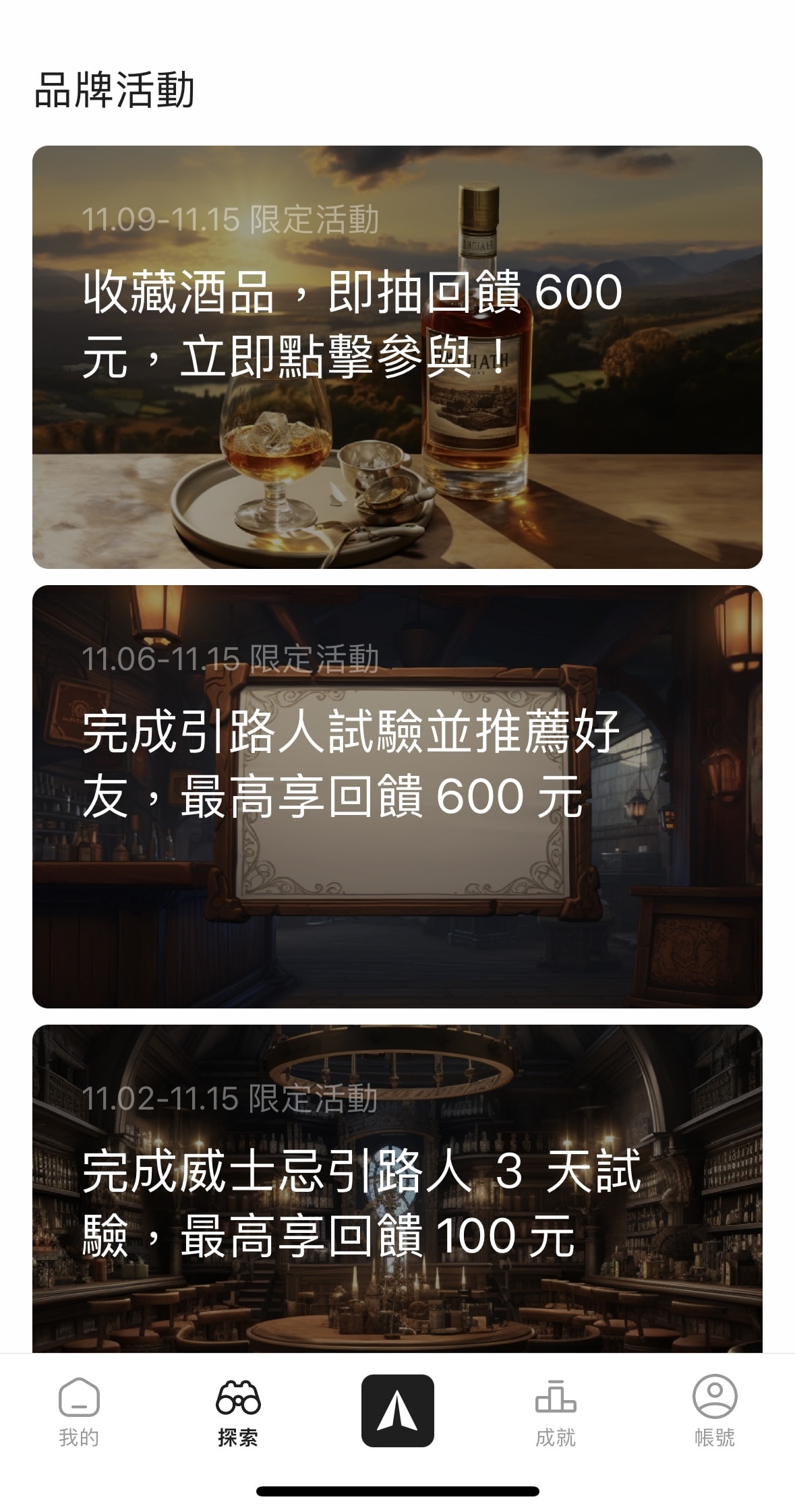This screenshot has height=1512, width=795.
Task: Open the 引路人試驗 friend referral event card
Action: (x=397, y=796)
